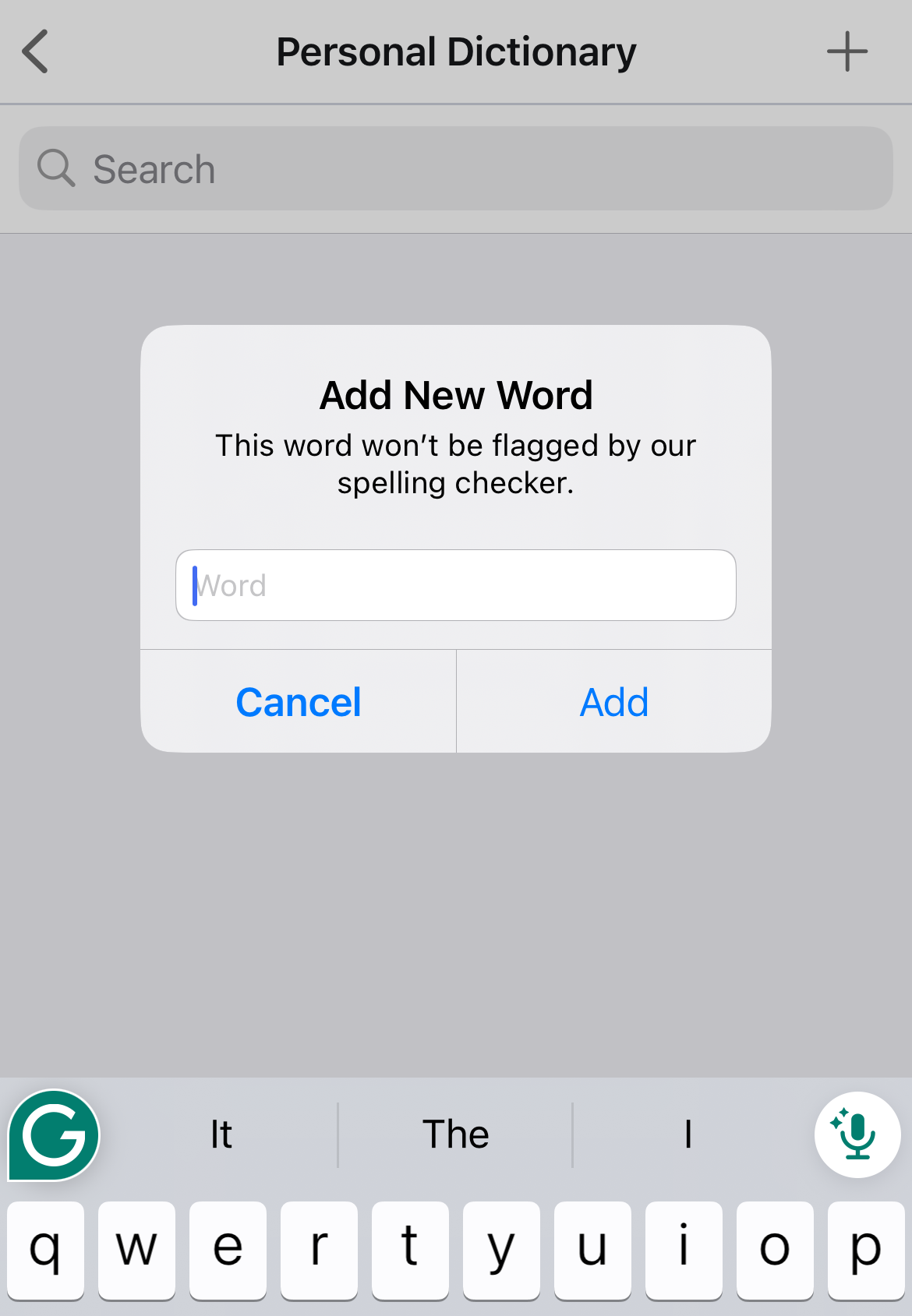Focus the Word text field

point(456,585)
